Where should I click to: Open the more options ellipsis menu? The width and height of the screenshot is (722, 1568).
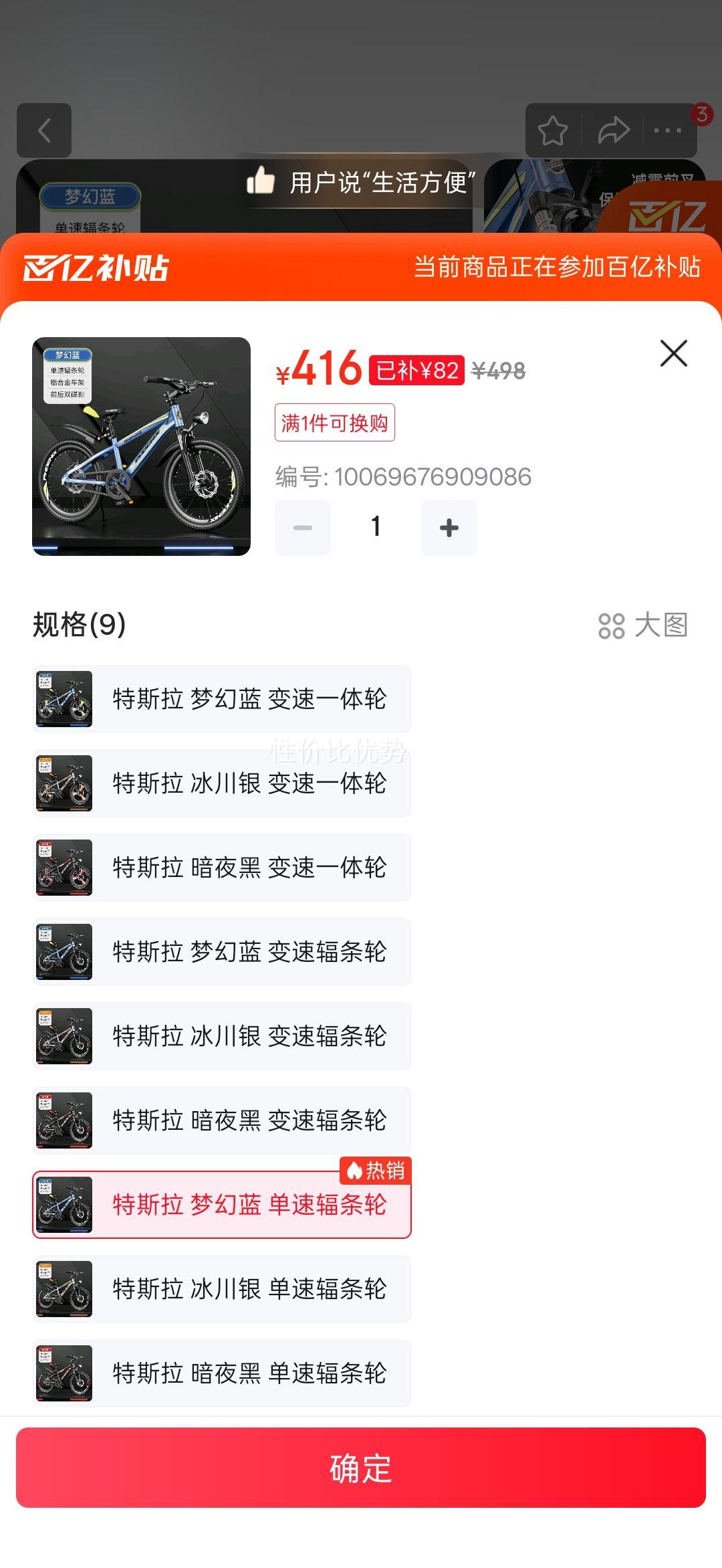coord(669,130)
